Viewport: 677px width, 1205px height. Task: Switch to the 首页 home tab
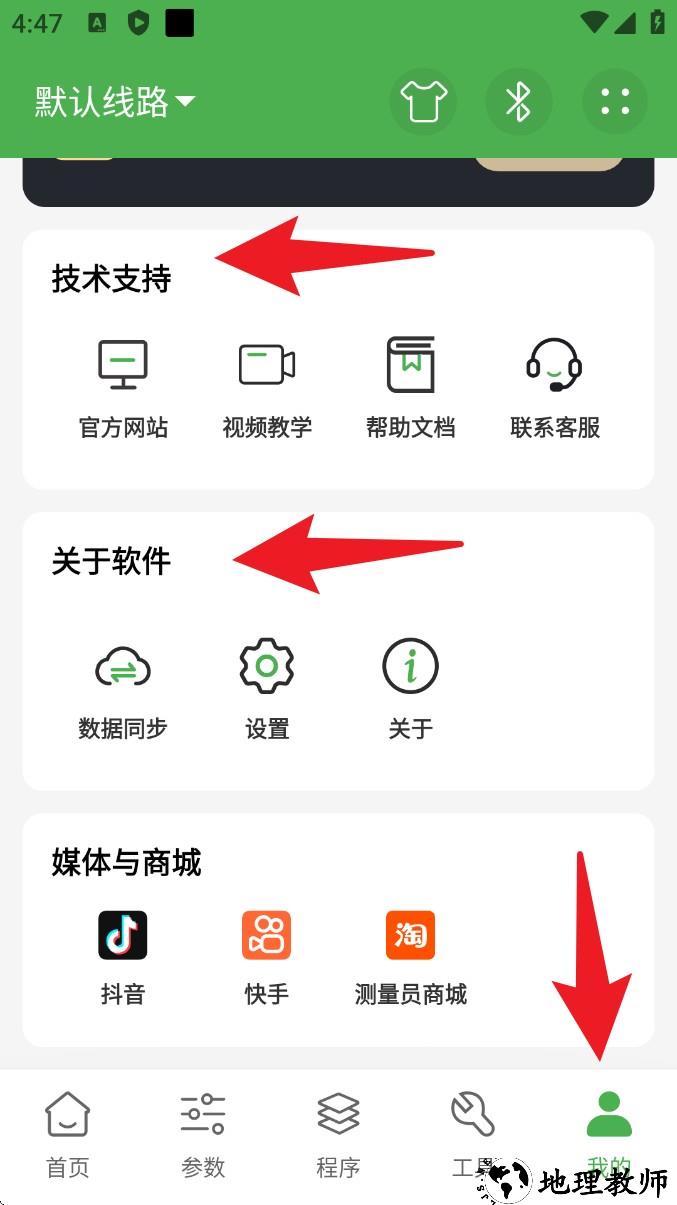[x=68, y=1135]
